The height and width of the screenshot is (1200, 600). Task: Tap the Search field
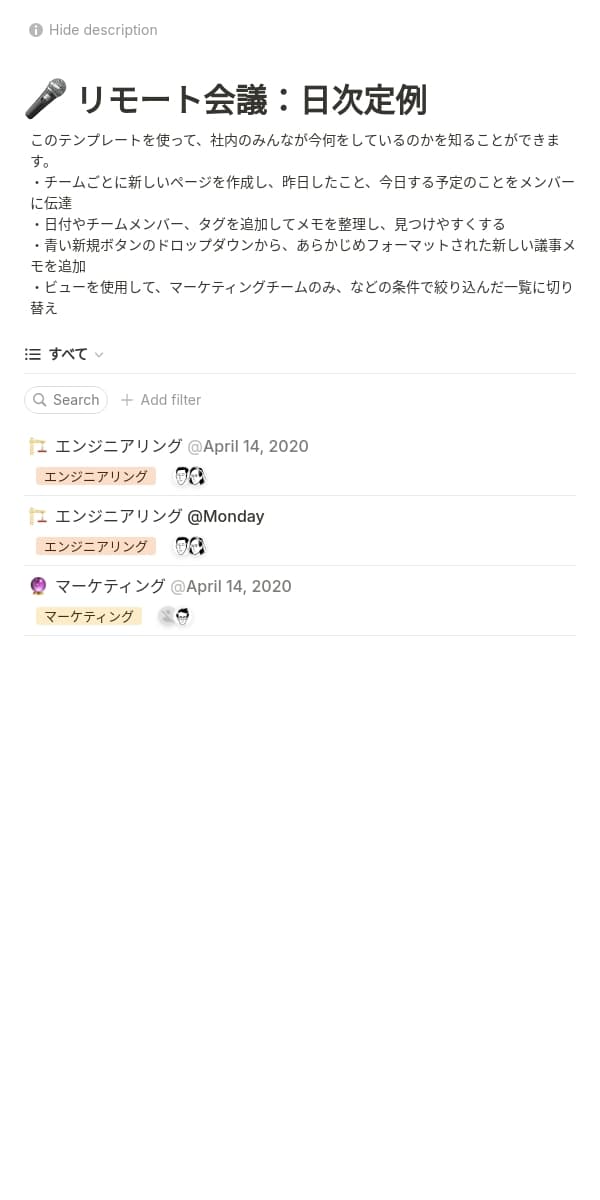click(x=66, y=400)
